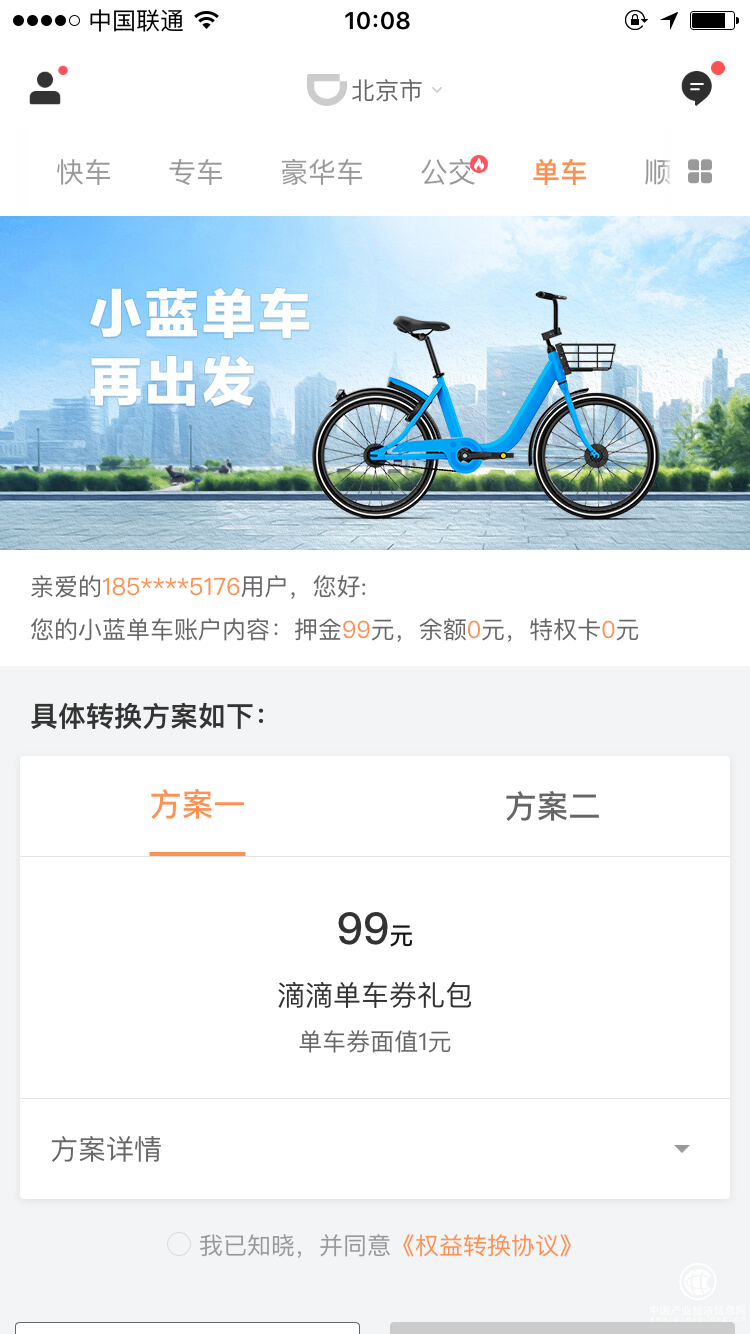Switch to 方案二 tab
Viewport: 750px width, 1334px height.
(x=552, y=806)
